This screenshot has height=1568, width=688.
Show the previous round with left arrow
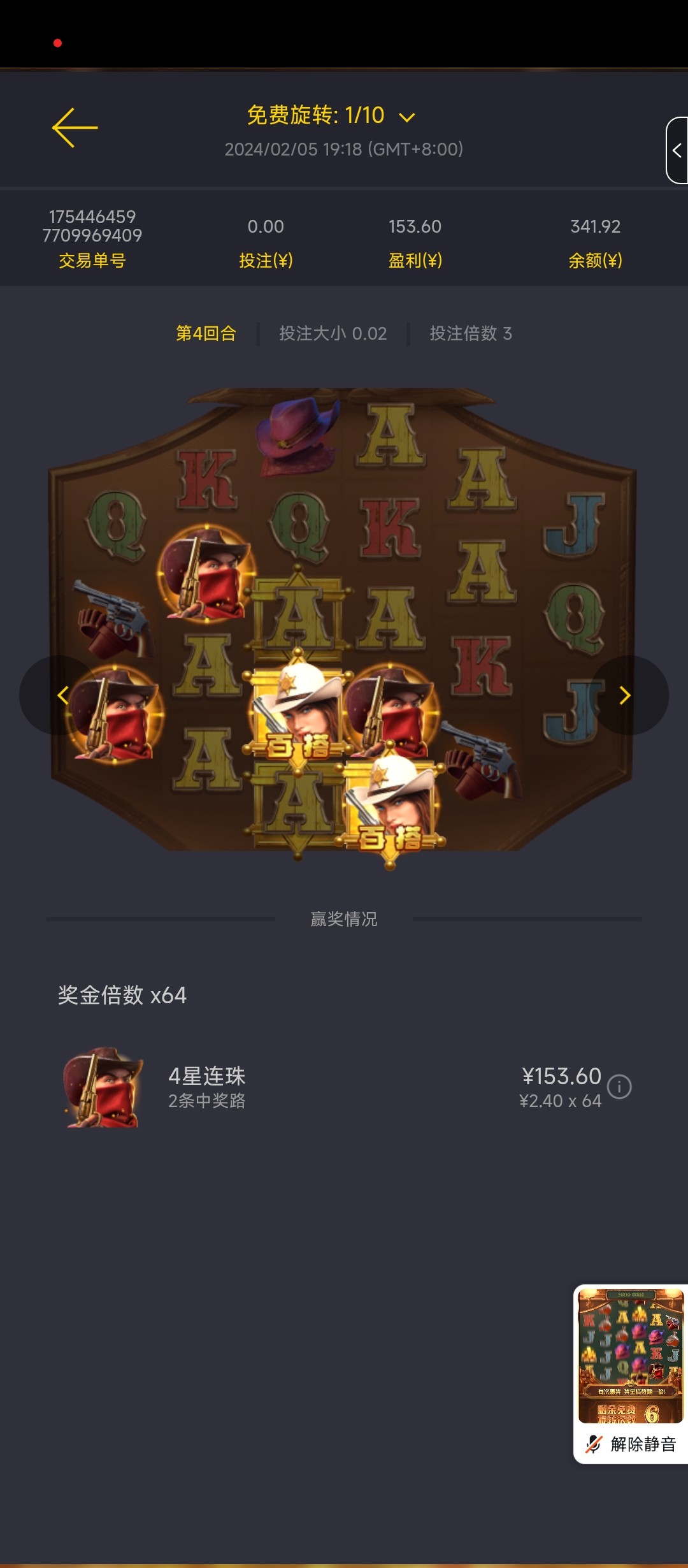(62, 695)
